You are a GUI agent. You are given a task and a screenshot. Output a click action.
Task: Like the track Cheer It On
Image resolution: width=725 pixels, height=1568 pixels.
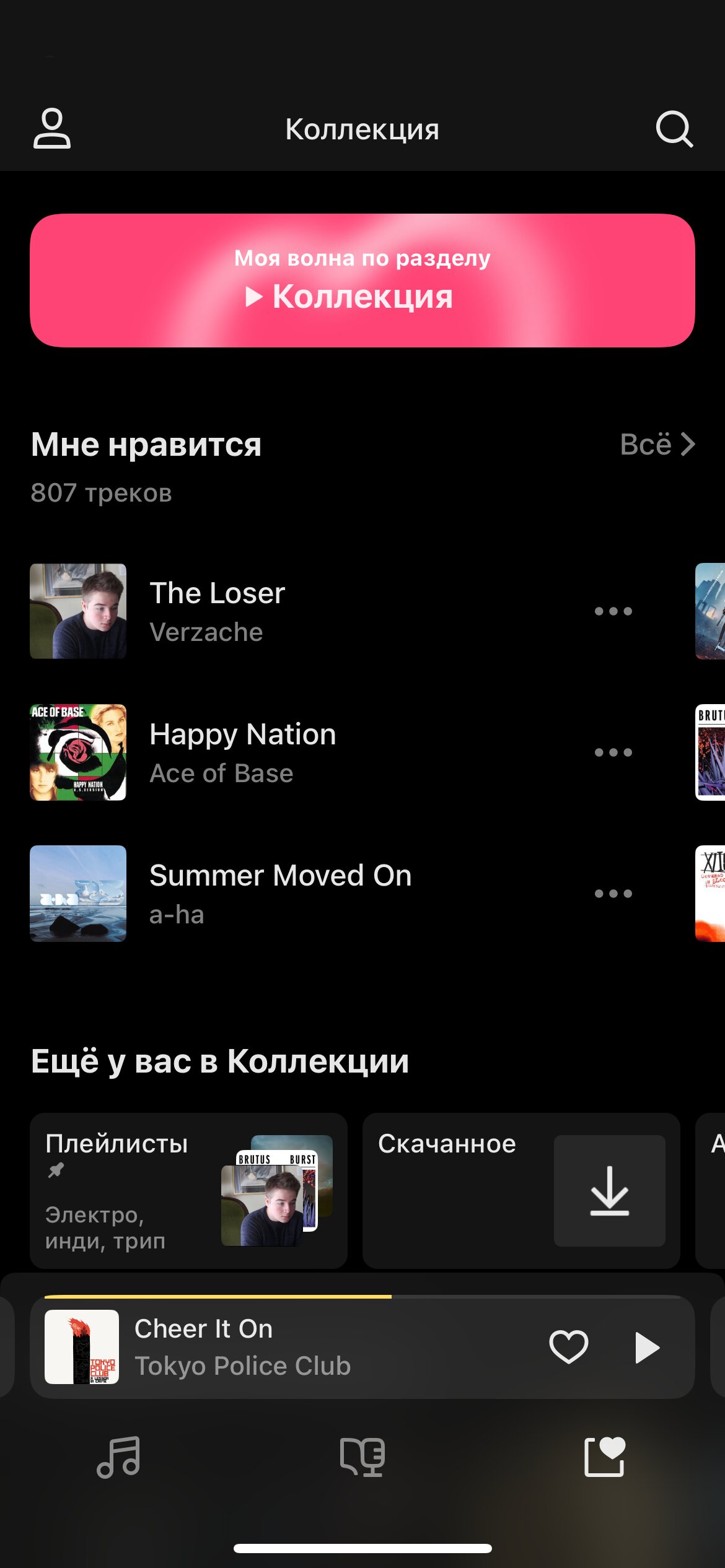[568, 1347]
